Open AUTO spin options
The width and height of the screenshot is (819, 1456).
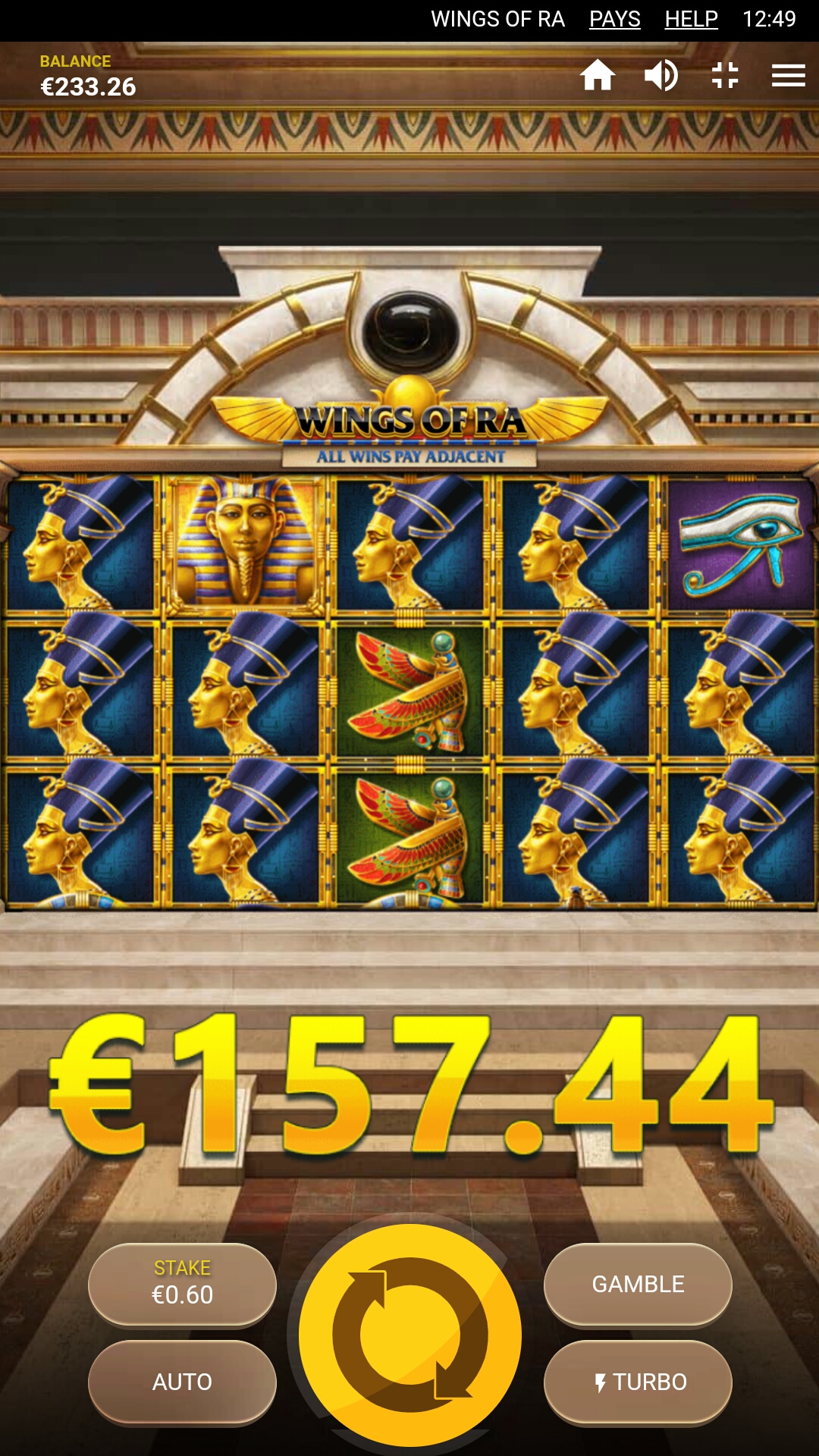182,1382
